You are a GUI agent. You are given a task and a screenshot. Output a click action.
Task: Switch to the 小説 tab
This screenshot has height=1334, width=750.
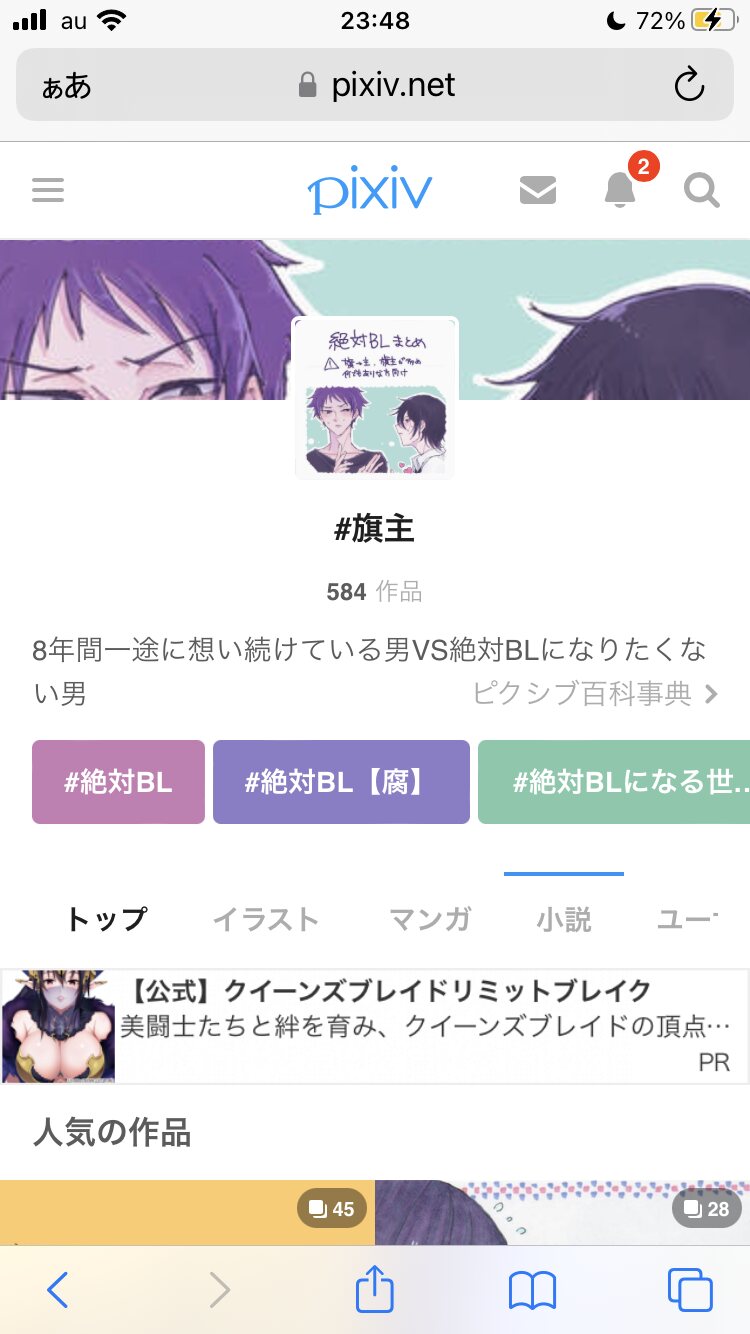(564, 919)
